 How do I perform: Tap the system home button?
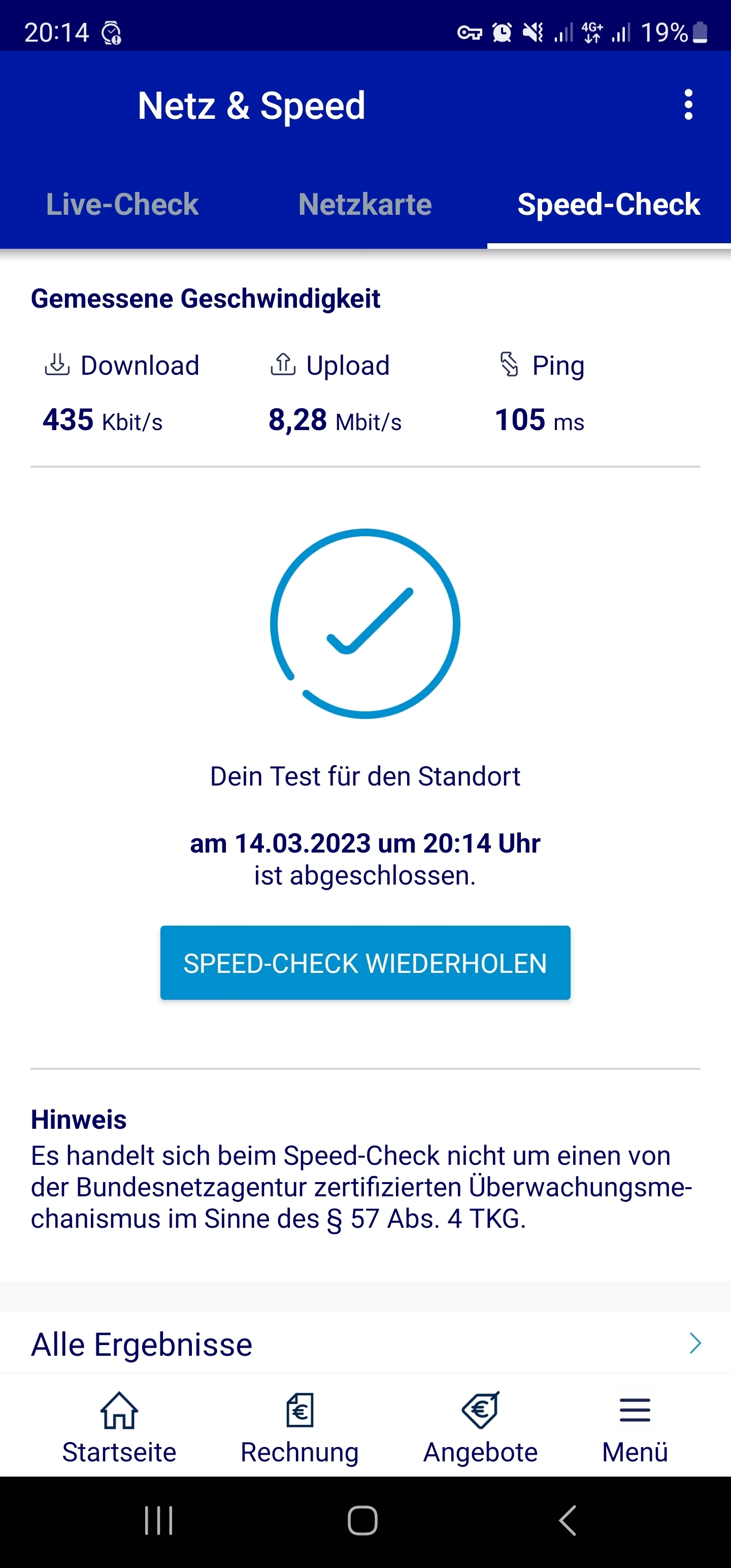363,1520
